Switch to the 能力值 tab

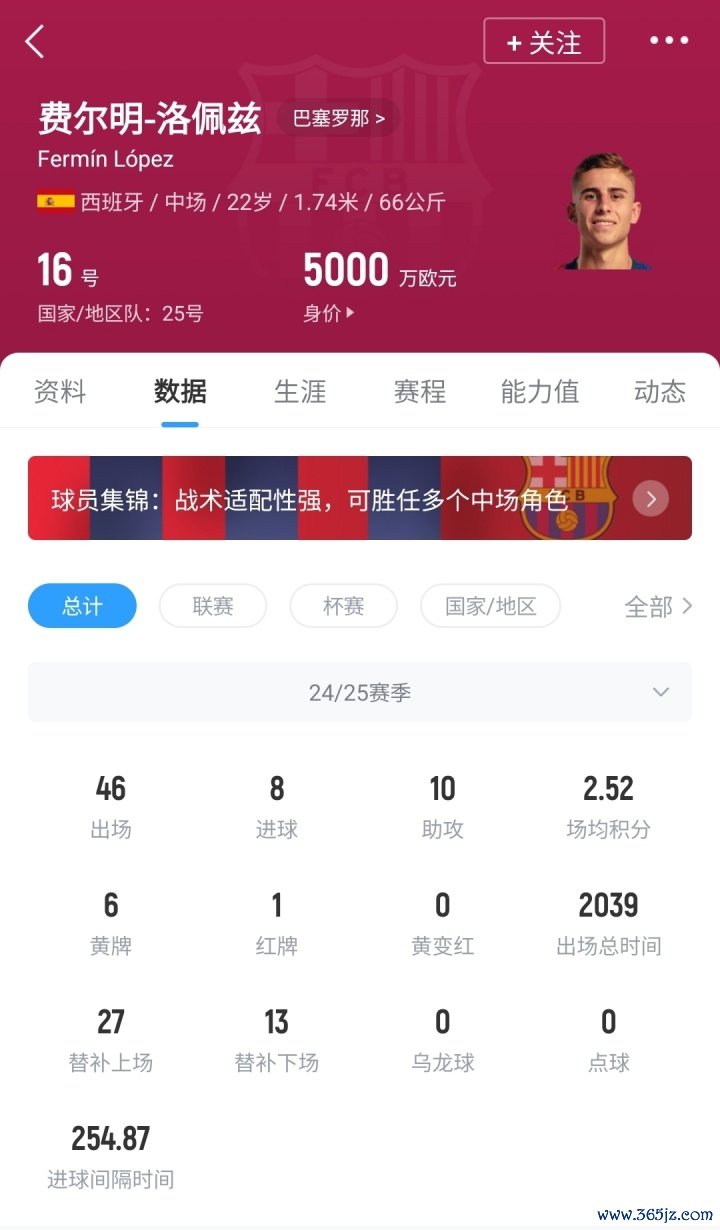[x=540, y=391]
